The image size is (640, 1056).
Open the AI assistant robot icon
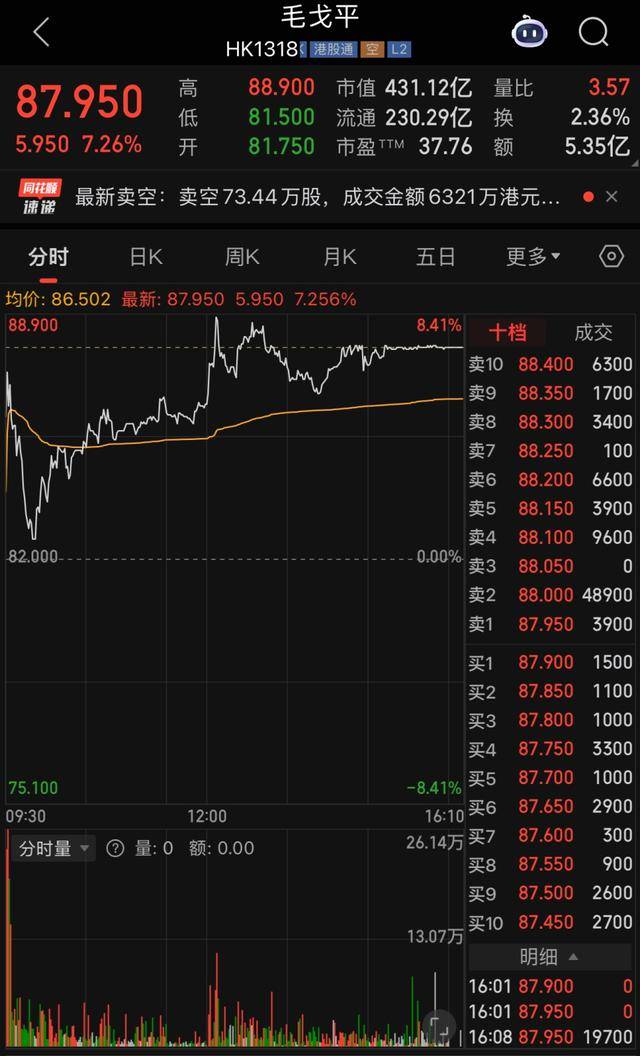(530, 33)
